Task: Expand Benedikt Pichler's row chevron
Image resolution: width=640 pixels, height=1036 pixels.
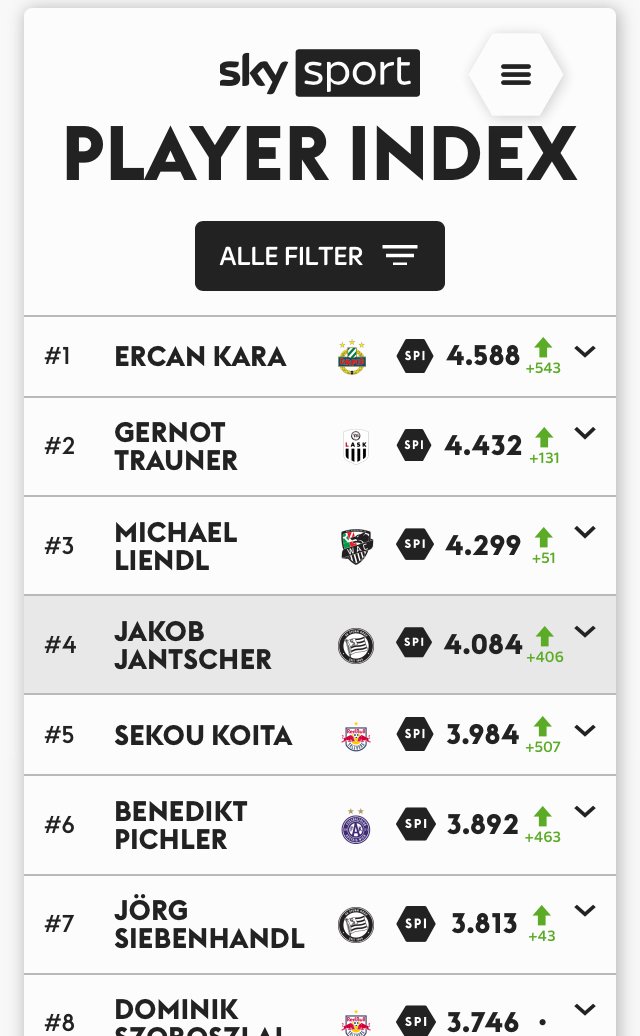Action: point(585,811)
